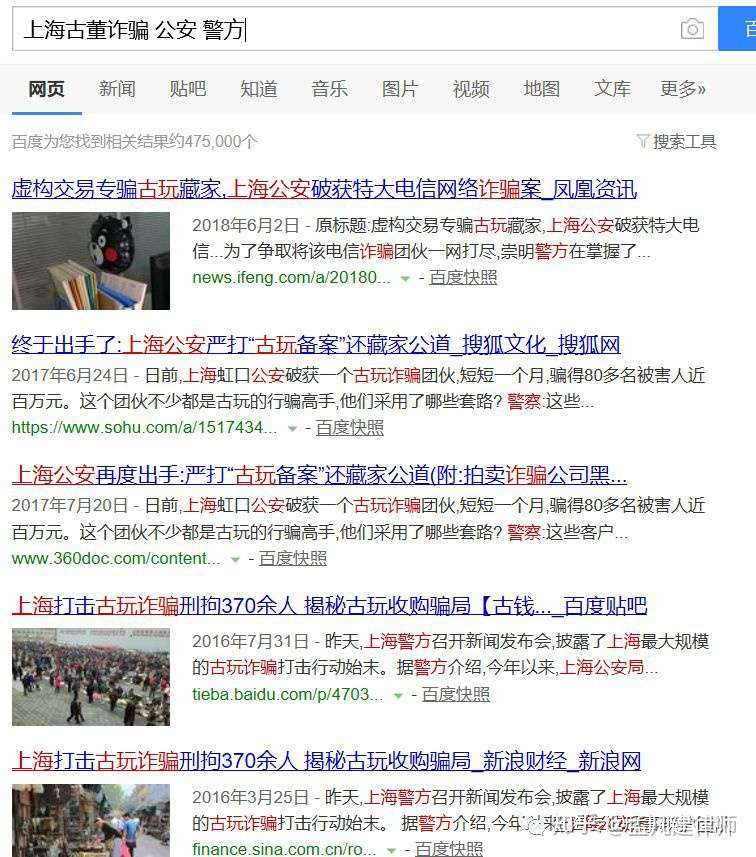This screenshot has width=756, height=857.
Task: Switch to the 图片 tab
Action: [x=400, y=89]
